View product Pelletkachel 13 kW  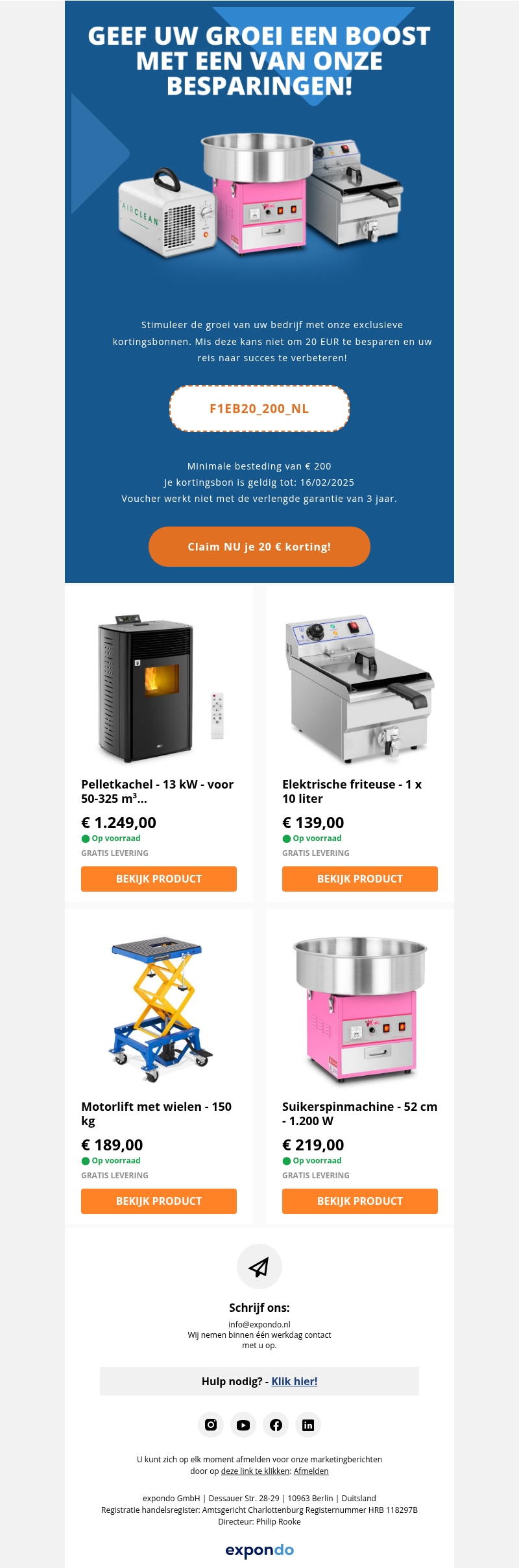pos(159,879)
